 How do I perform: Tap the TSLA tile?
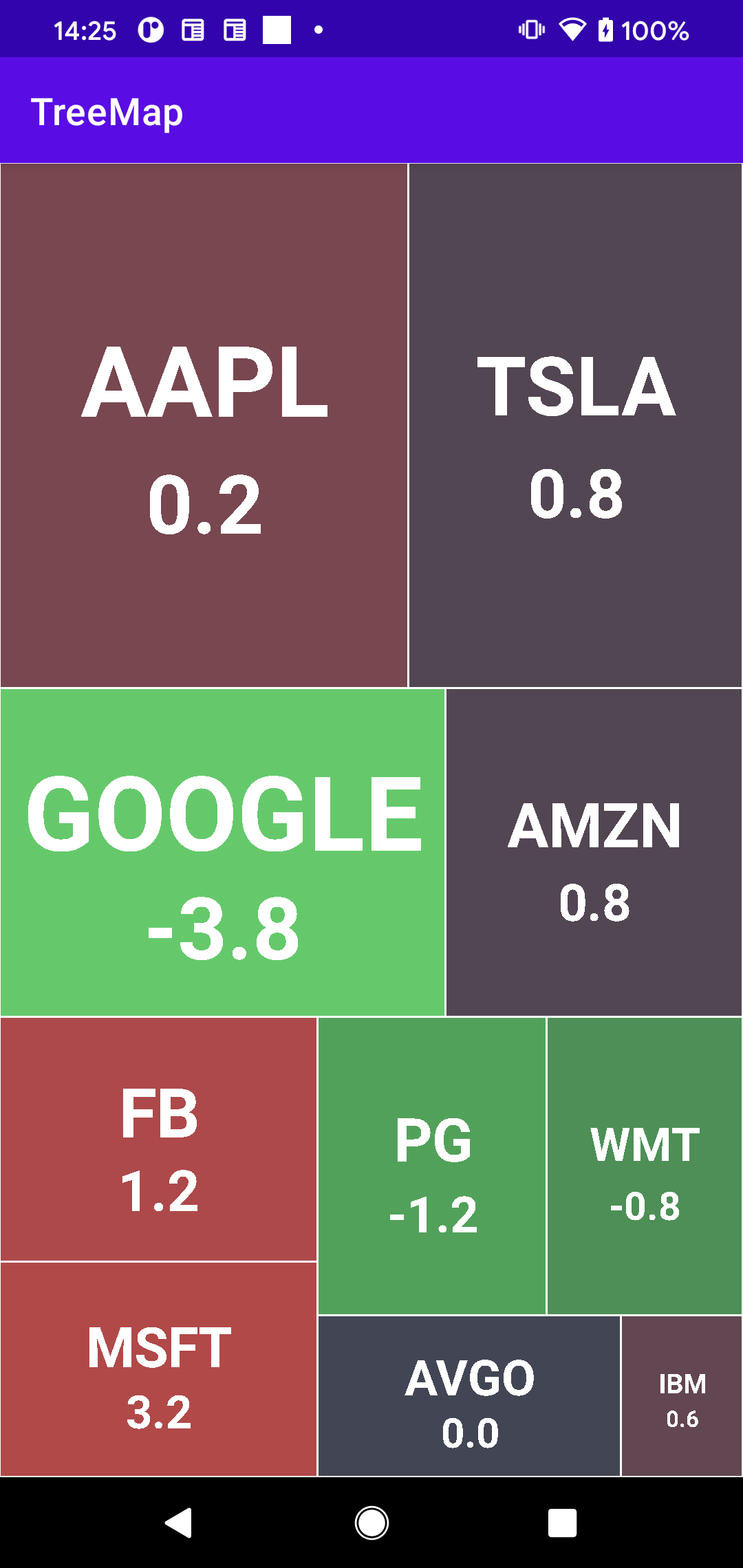coord(576,425)
